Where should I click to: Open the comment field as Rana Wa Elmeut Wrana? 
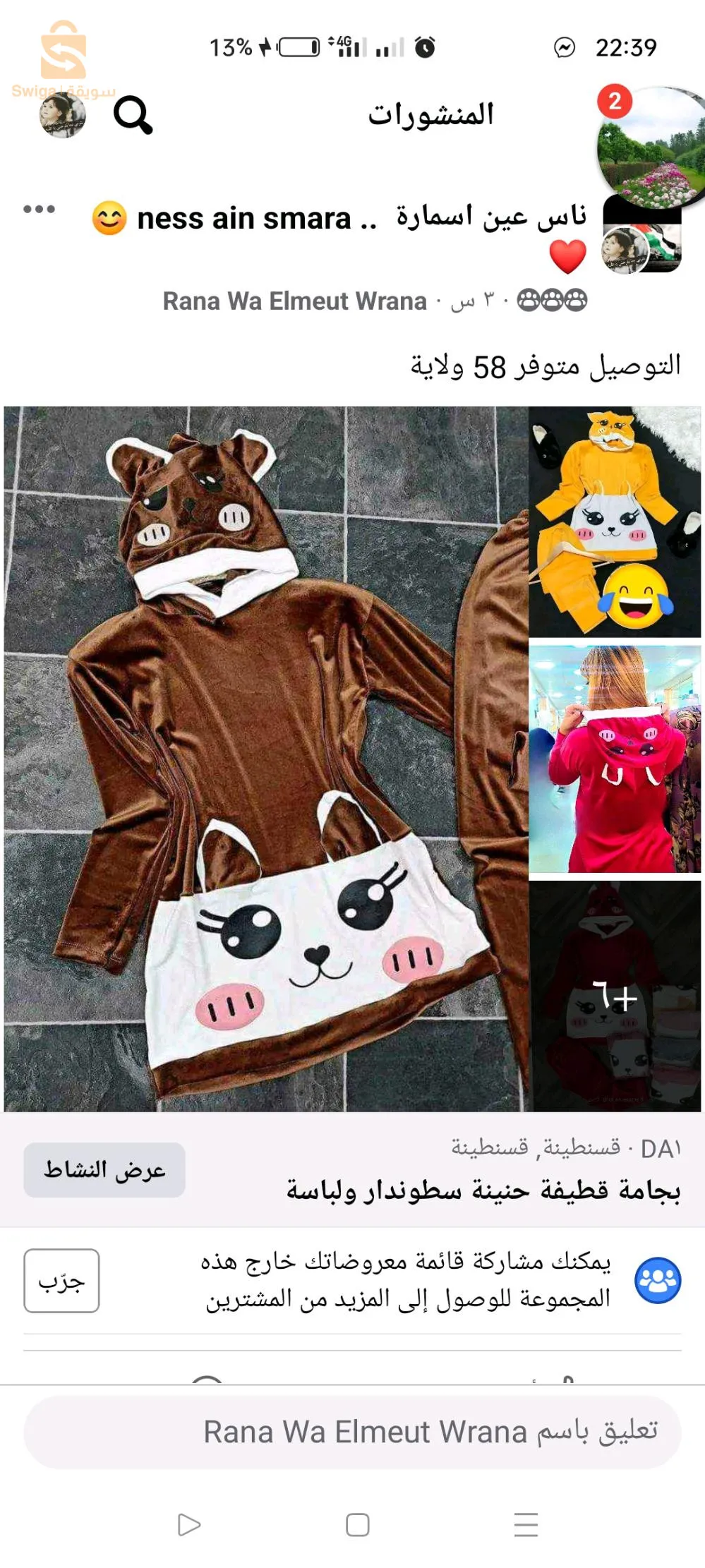click(x=353, y=1432)
